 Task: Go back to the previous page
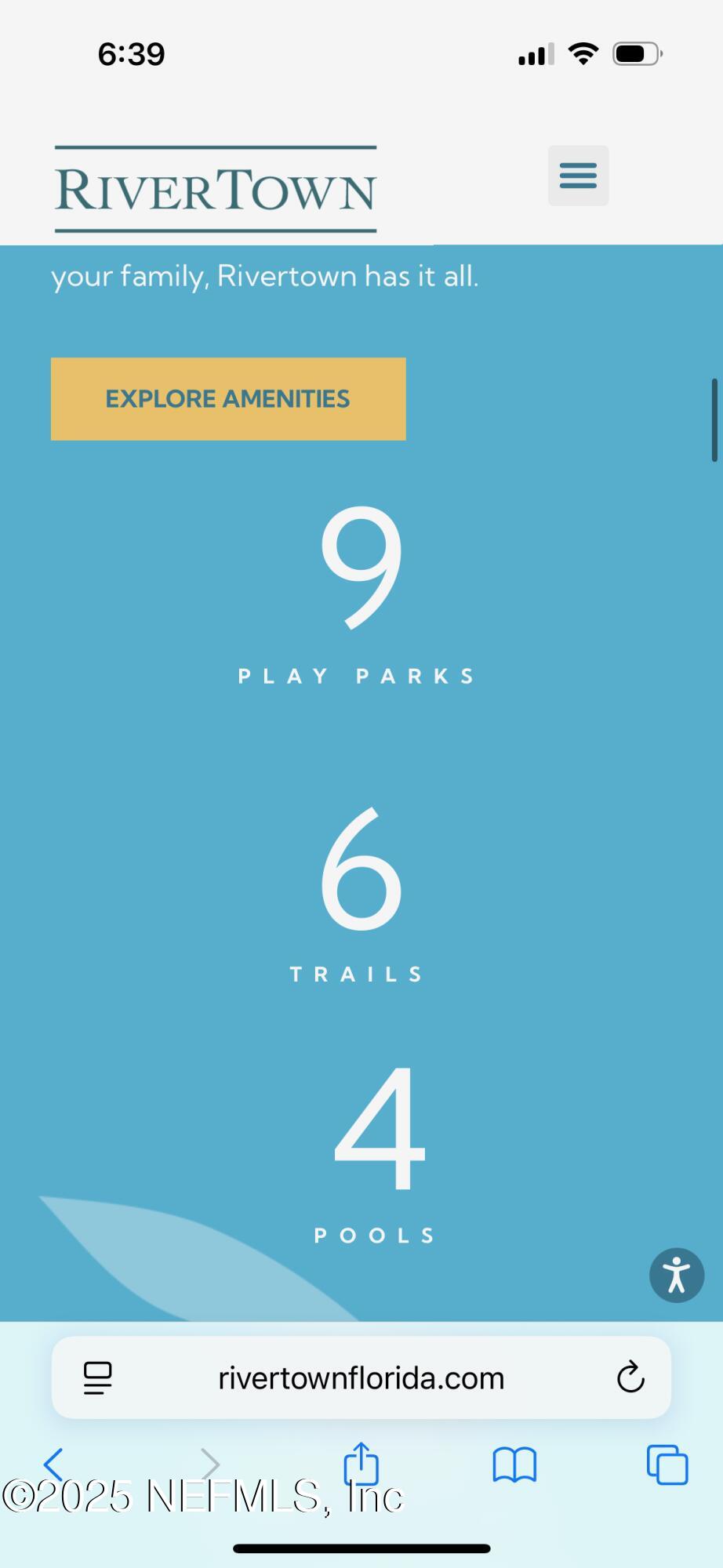point(53,1464)
